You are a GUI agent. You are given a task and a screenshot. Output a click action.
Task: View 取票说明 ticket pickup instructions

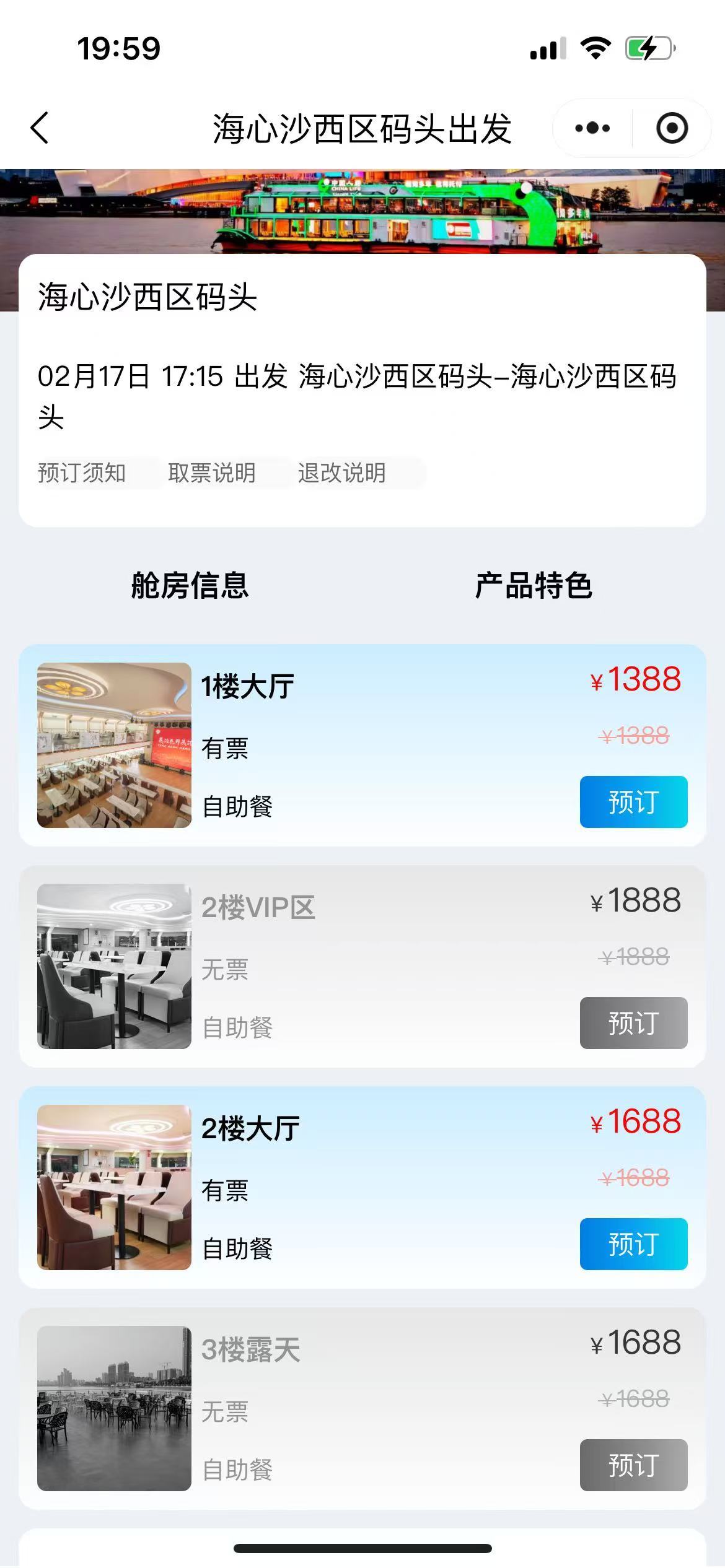point(212,473)
